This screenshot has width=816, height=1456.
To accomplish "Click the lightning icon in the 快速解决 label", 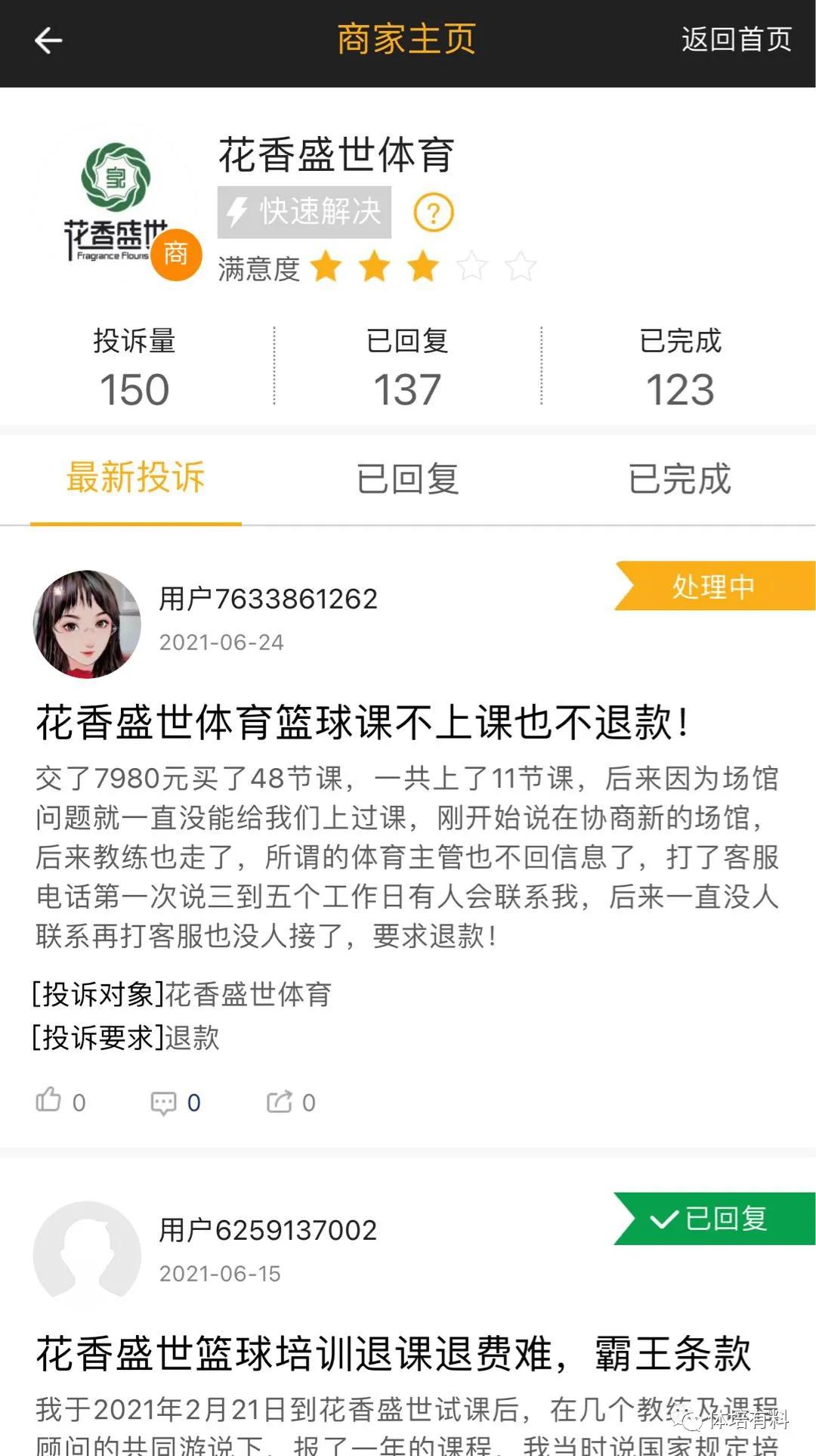I will click(x=237, y=212).
